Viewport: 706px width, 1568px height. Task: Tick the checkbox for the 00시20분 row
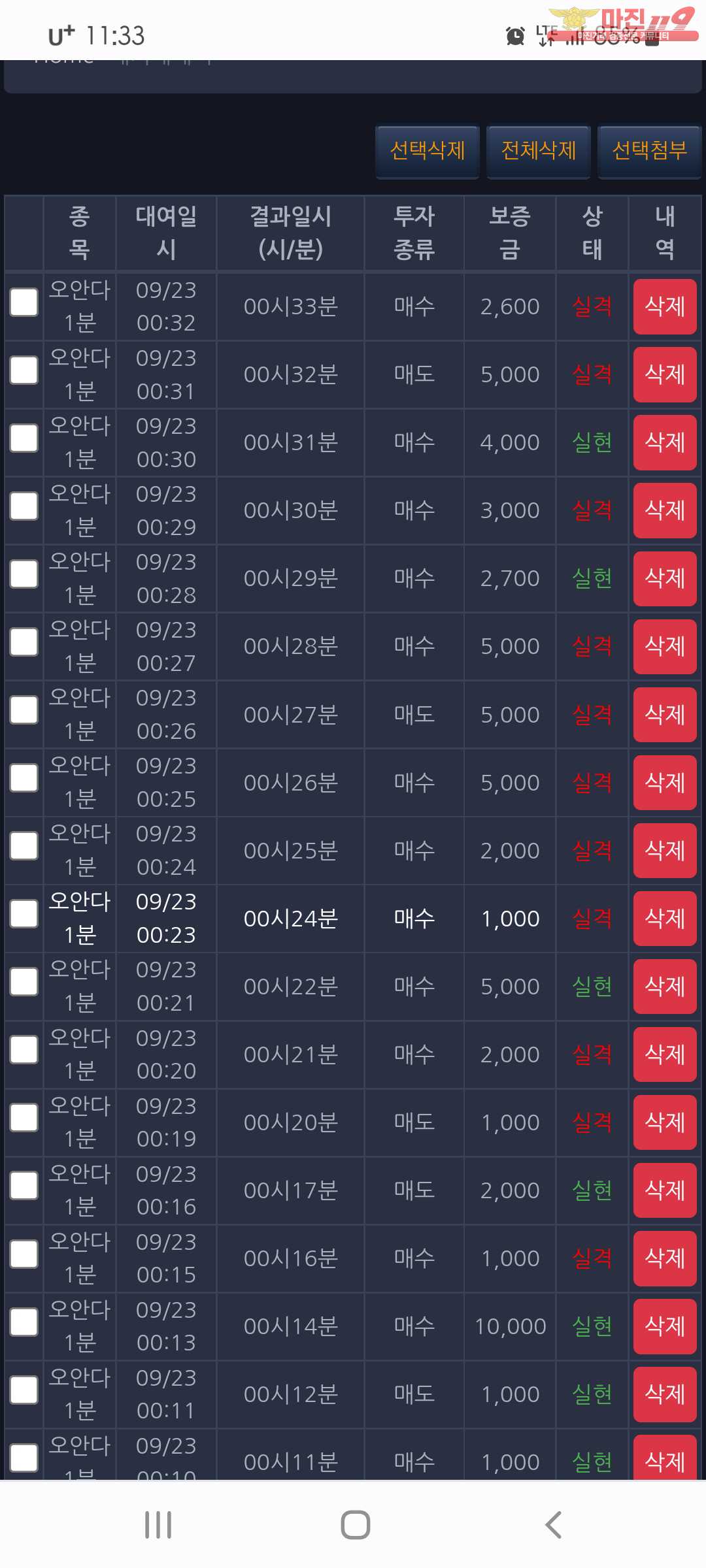coord(24,1118)
